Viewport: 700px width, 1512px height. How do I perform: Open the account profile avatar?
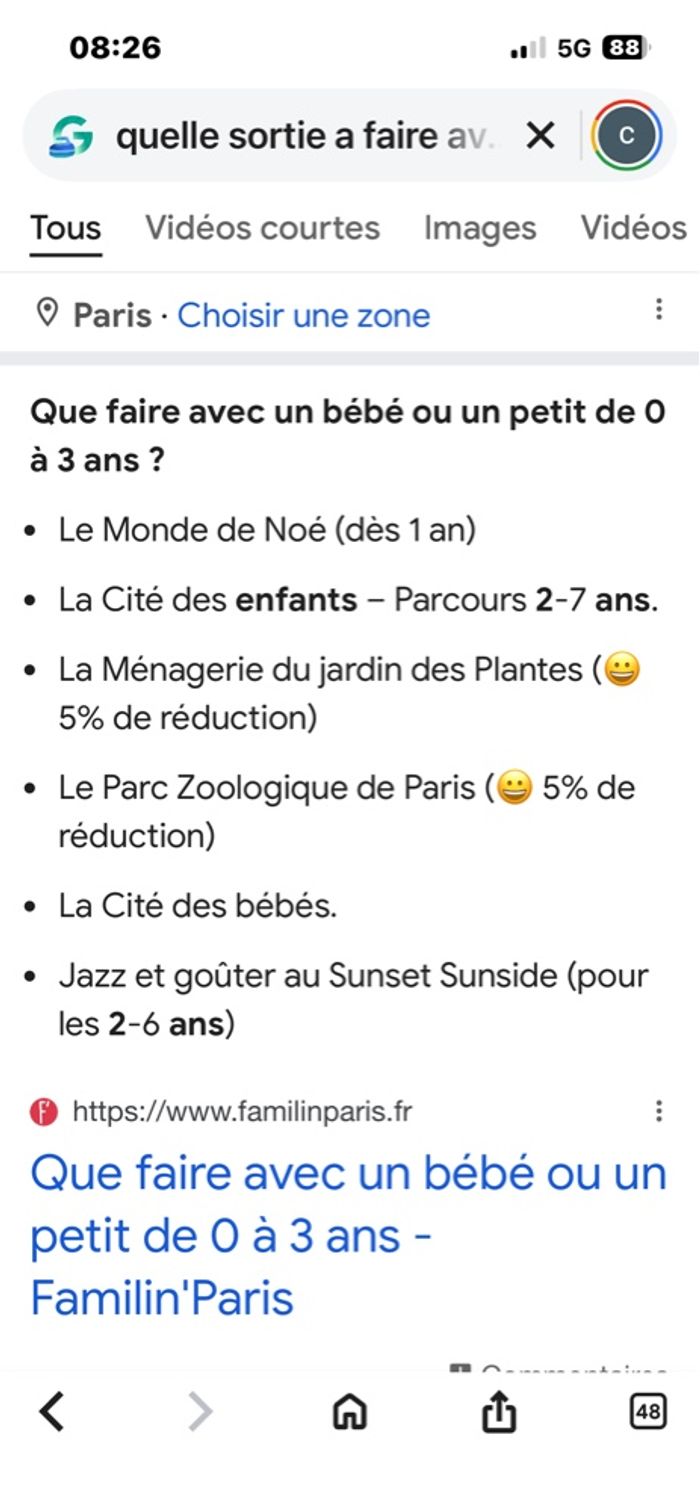tap(627, 135)
